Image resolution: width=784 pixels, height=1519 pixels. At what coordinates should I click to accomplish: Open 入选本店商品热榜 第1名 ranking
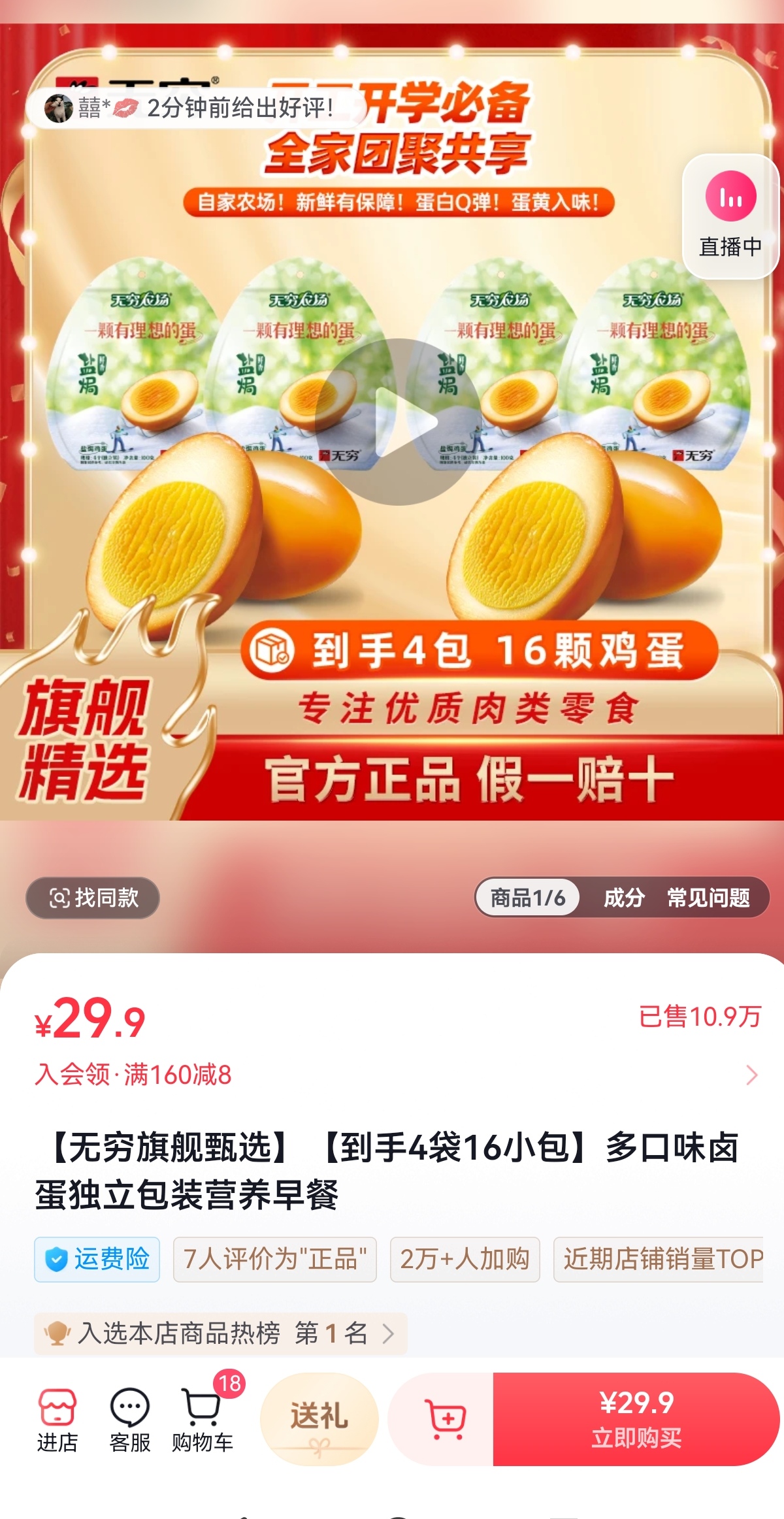tap(220, 1333)
